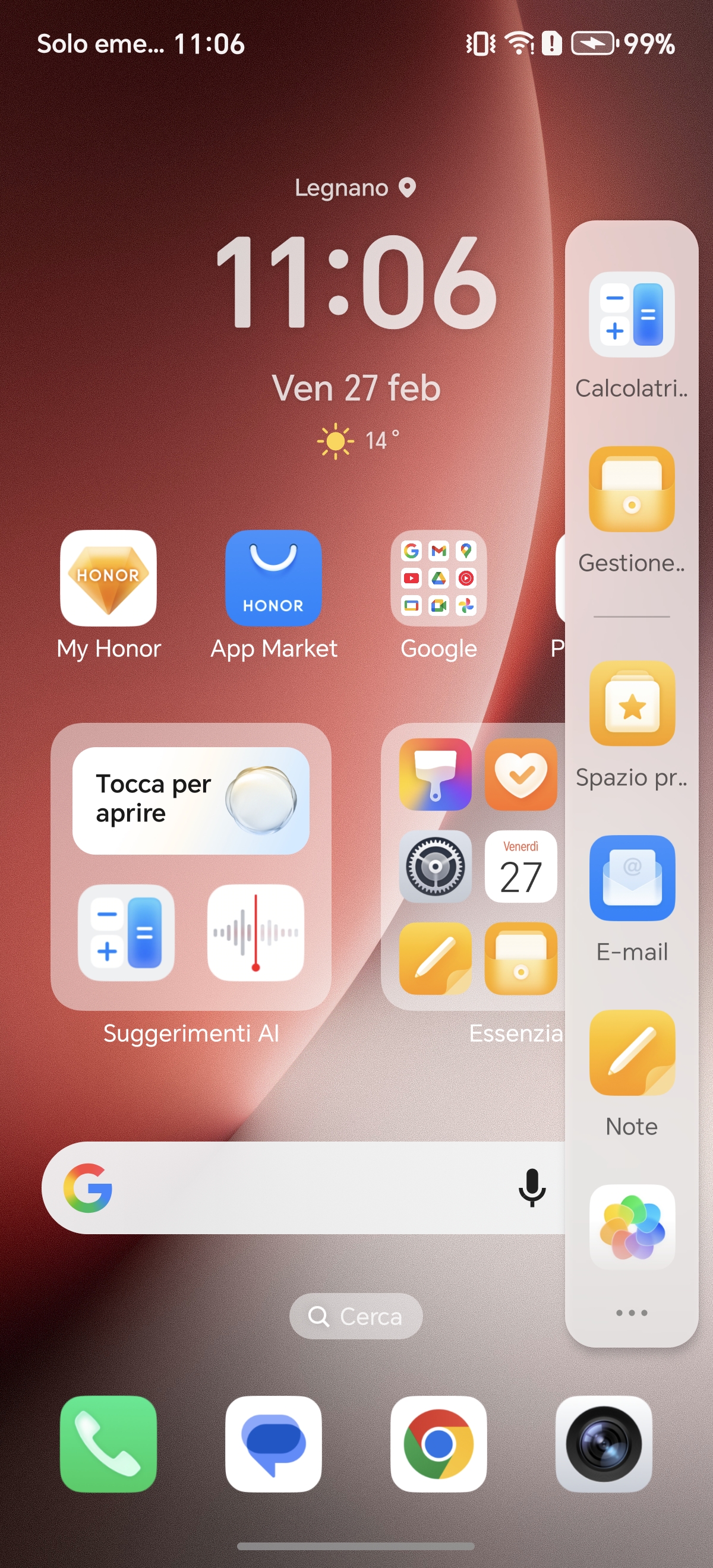This screenshot has width=713, height=1568.
Task: Start Google voice search with the microphone
Action: 532,1187
